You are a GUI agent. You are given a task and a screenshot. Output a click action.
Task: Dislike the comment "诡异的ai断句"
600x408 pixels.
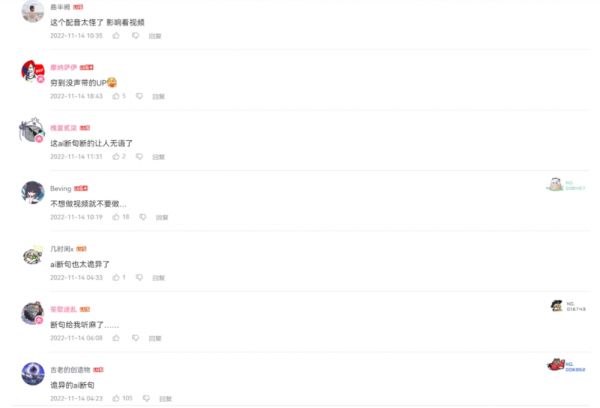[146, 398]
